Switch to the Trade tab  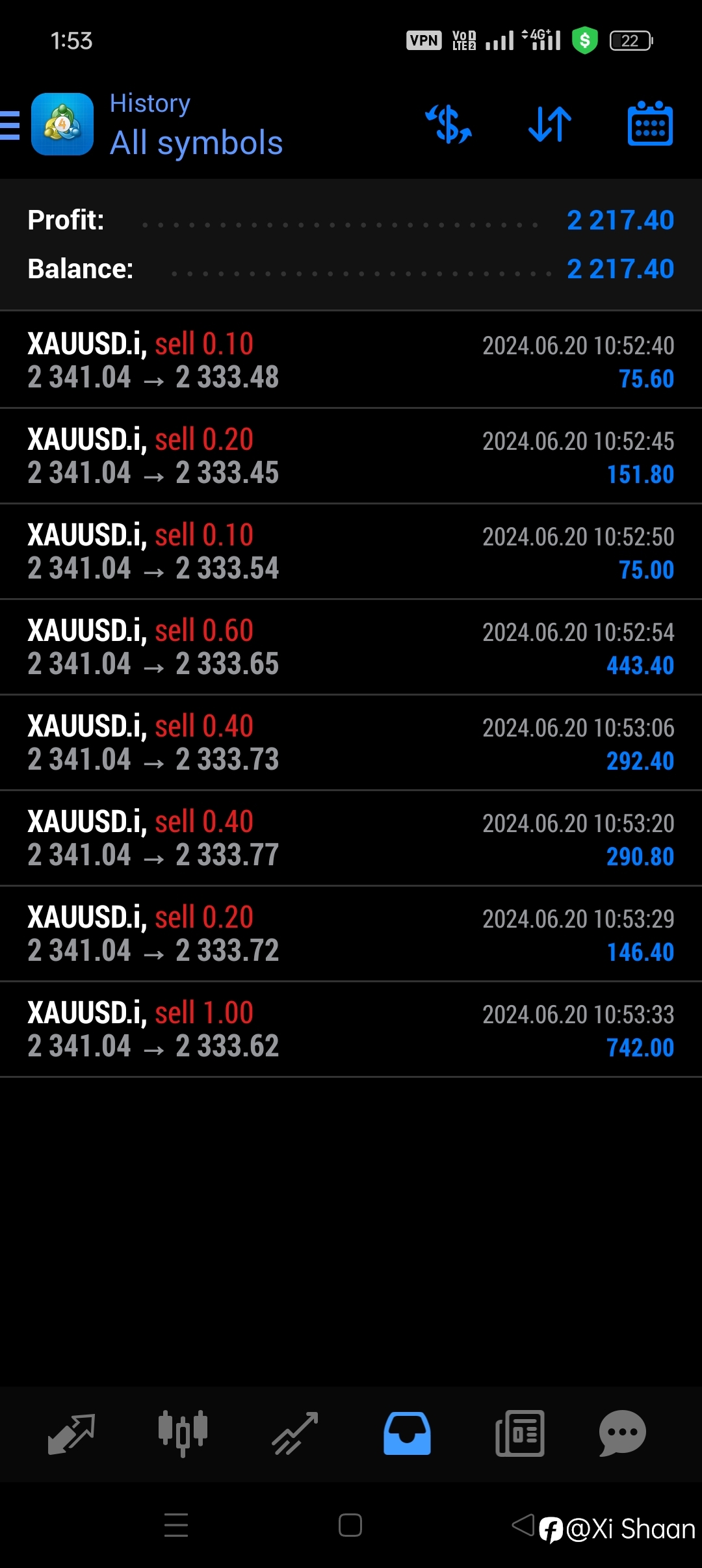(x=295, y=1433)
